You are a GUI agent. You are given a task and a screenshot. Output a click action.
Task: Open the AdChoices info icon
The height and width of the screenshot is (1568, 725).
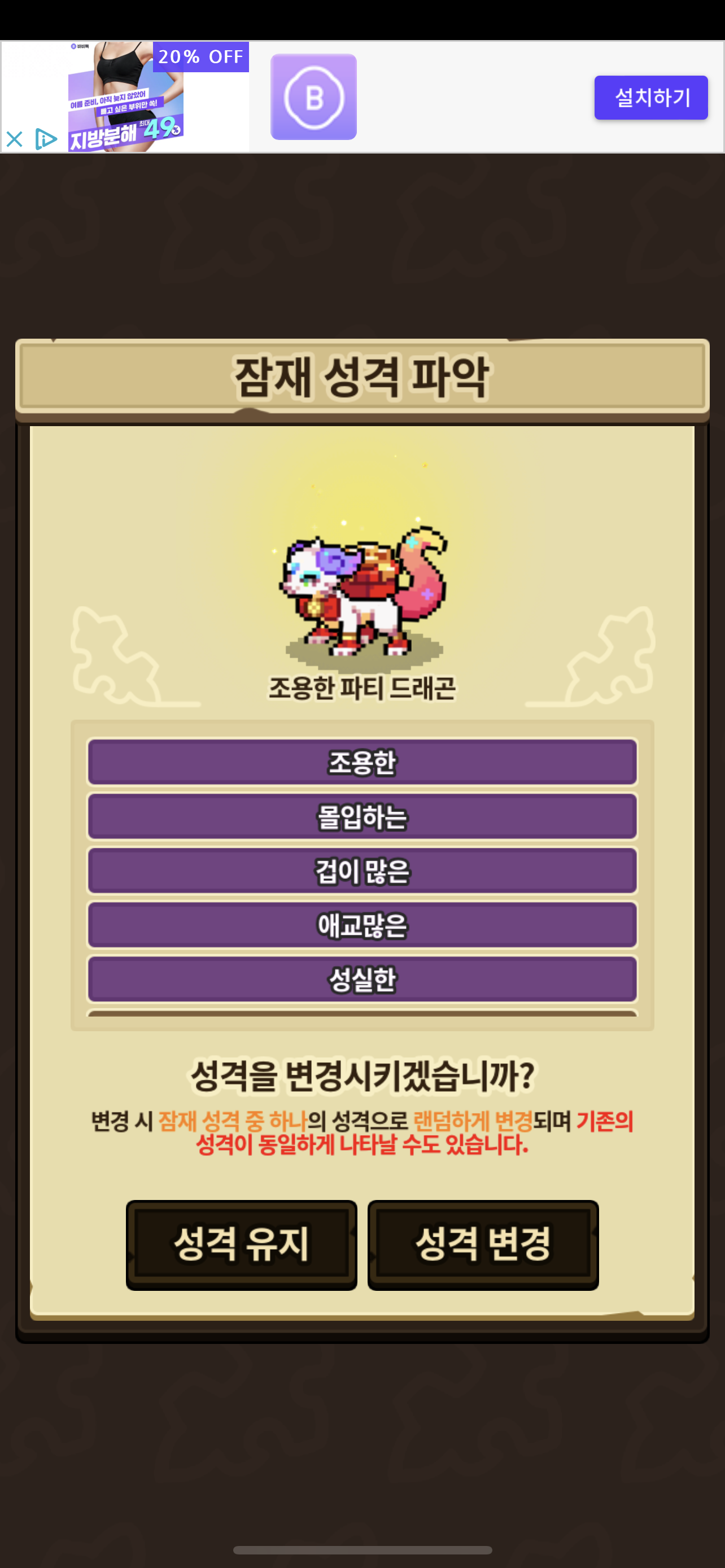point(46,139)
